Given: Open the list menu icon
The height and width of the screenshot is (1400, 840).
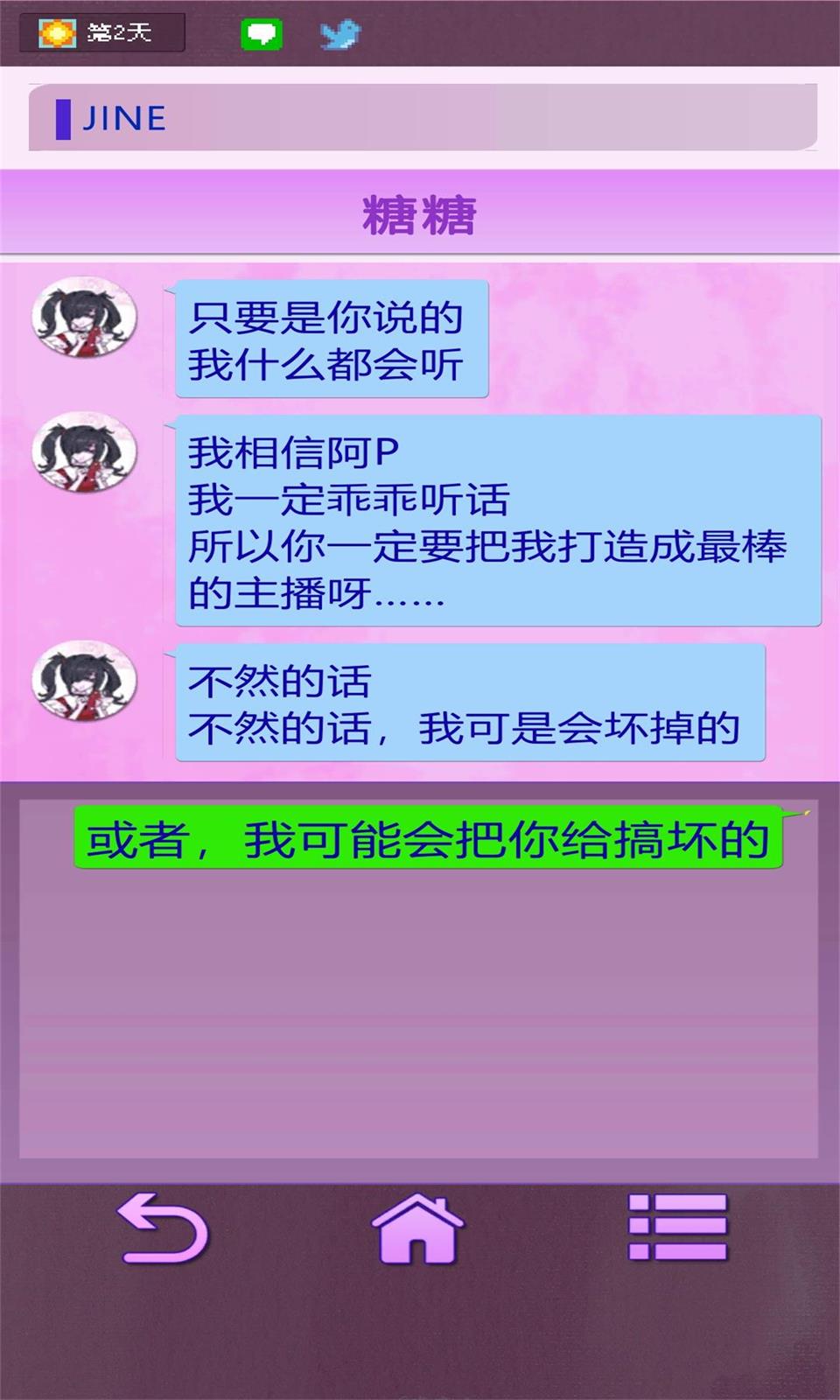Looking at the screenshot, I should coord(677,1227).
